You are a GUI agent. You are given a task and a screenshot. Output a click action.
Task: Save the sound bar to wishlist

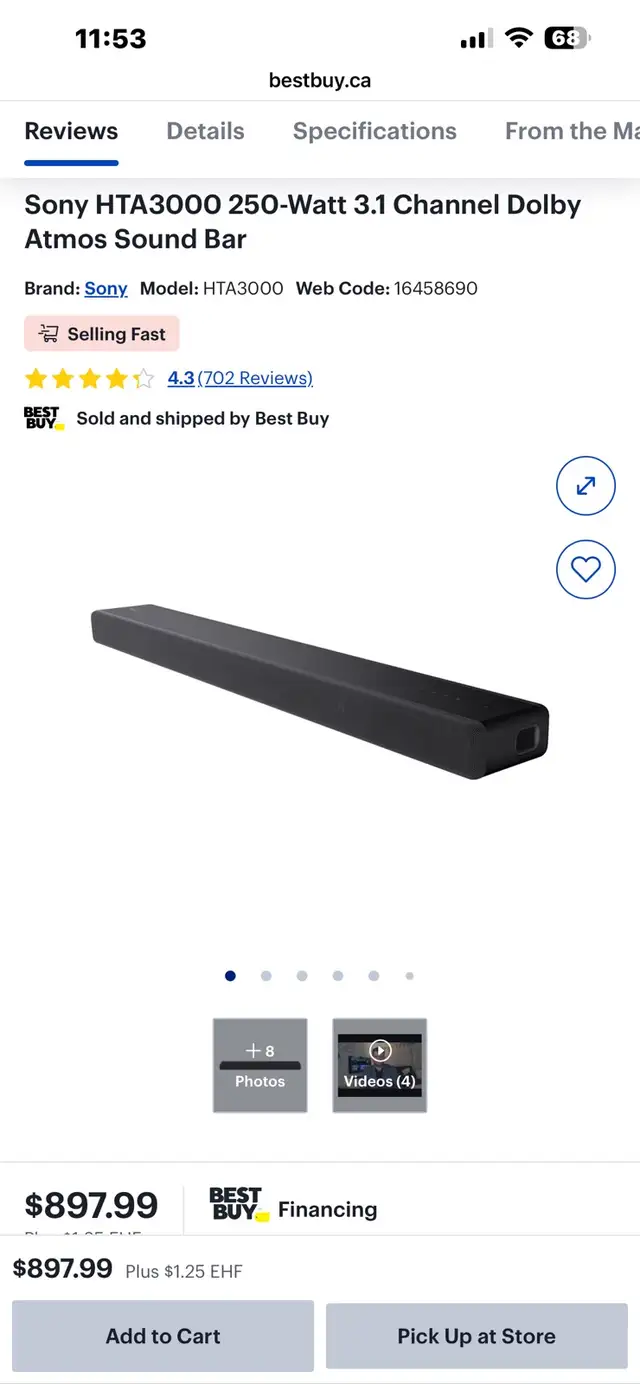coord(585,569)
